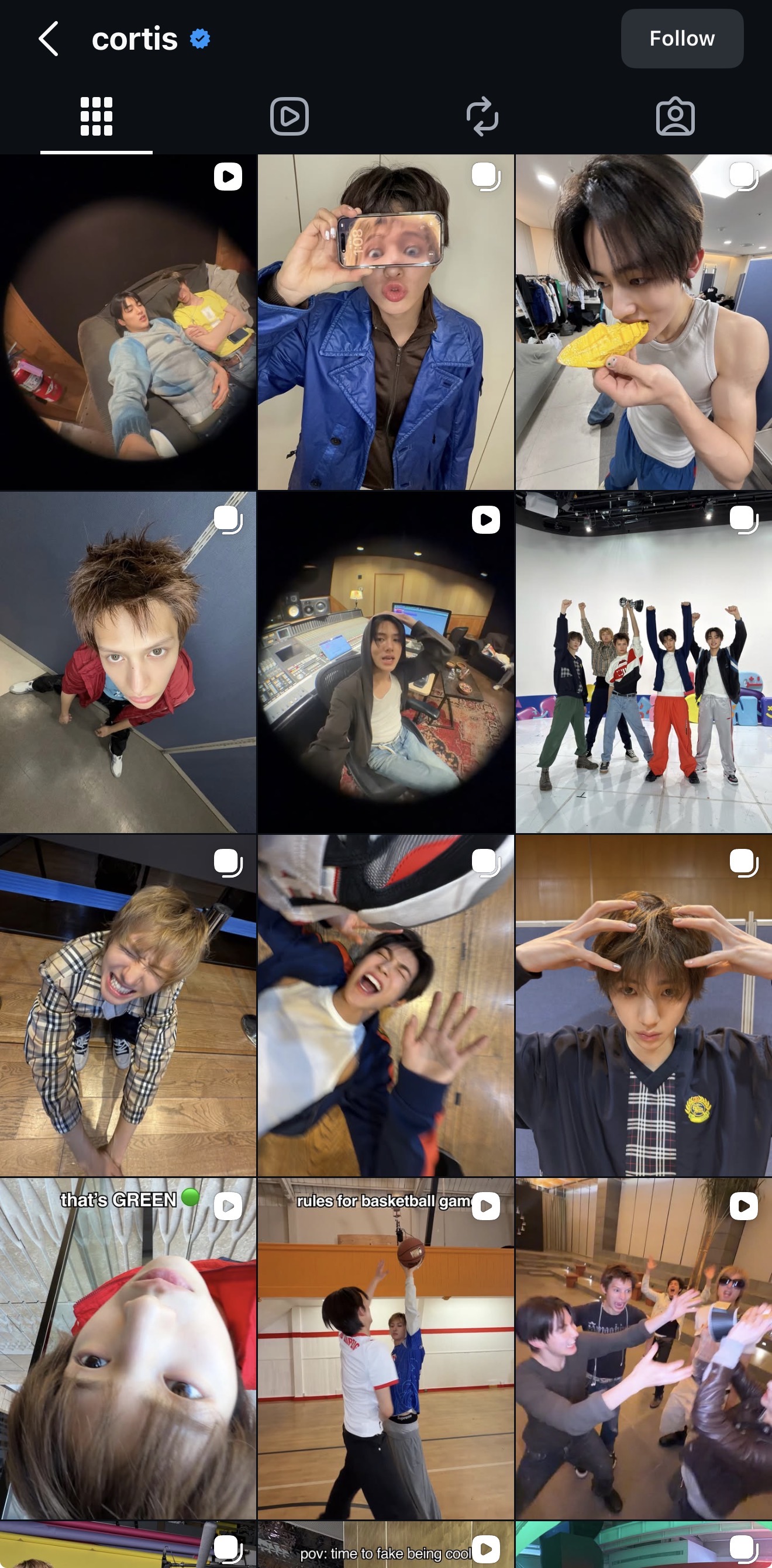The height and width of the screenshot is (1568, 772).
Task: Open the fisheye reel of two people sleeping
Action: (x=128, y=322)
